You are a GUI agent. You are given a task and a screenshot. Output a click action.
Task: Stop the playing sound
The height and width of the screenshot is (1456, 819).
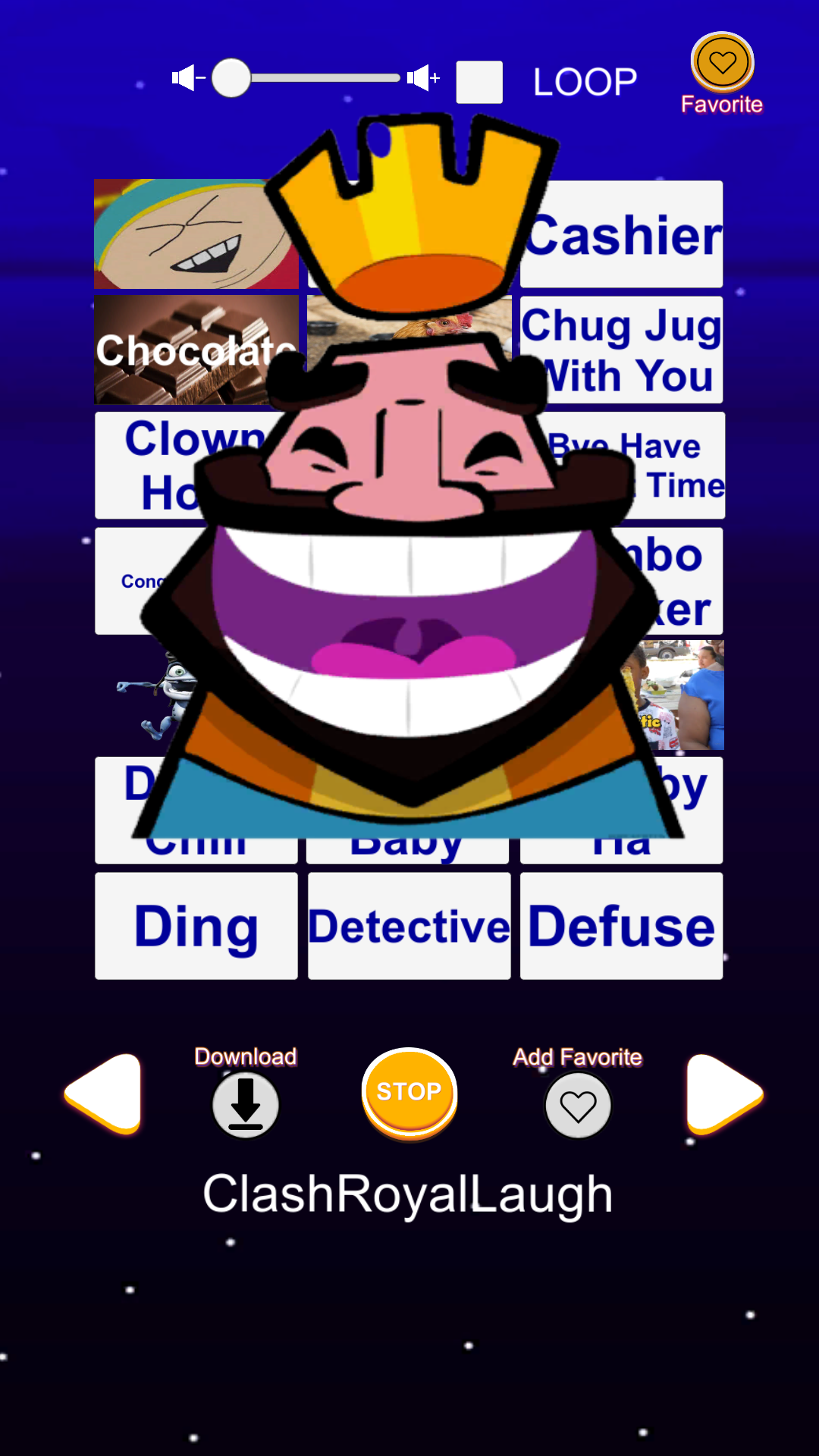[x=409, y=1092]
